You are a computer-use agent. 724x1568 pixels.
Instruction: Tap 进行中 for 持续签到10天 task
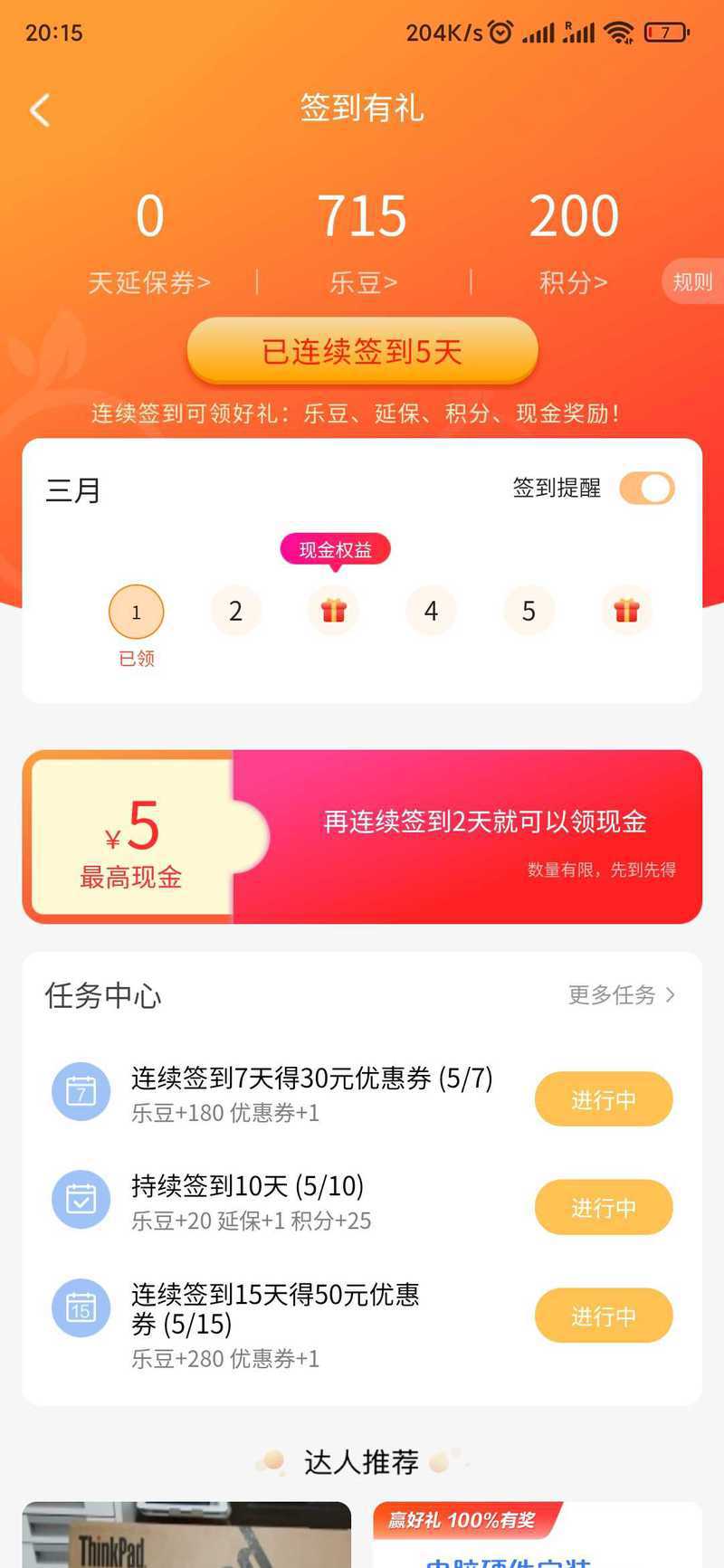[x=604, y=1207]
